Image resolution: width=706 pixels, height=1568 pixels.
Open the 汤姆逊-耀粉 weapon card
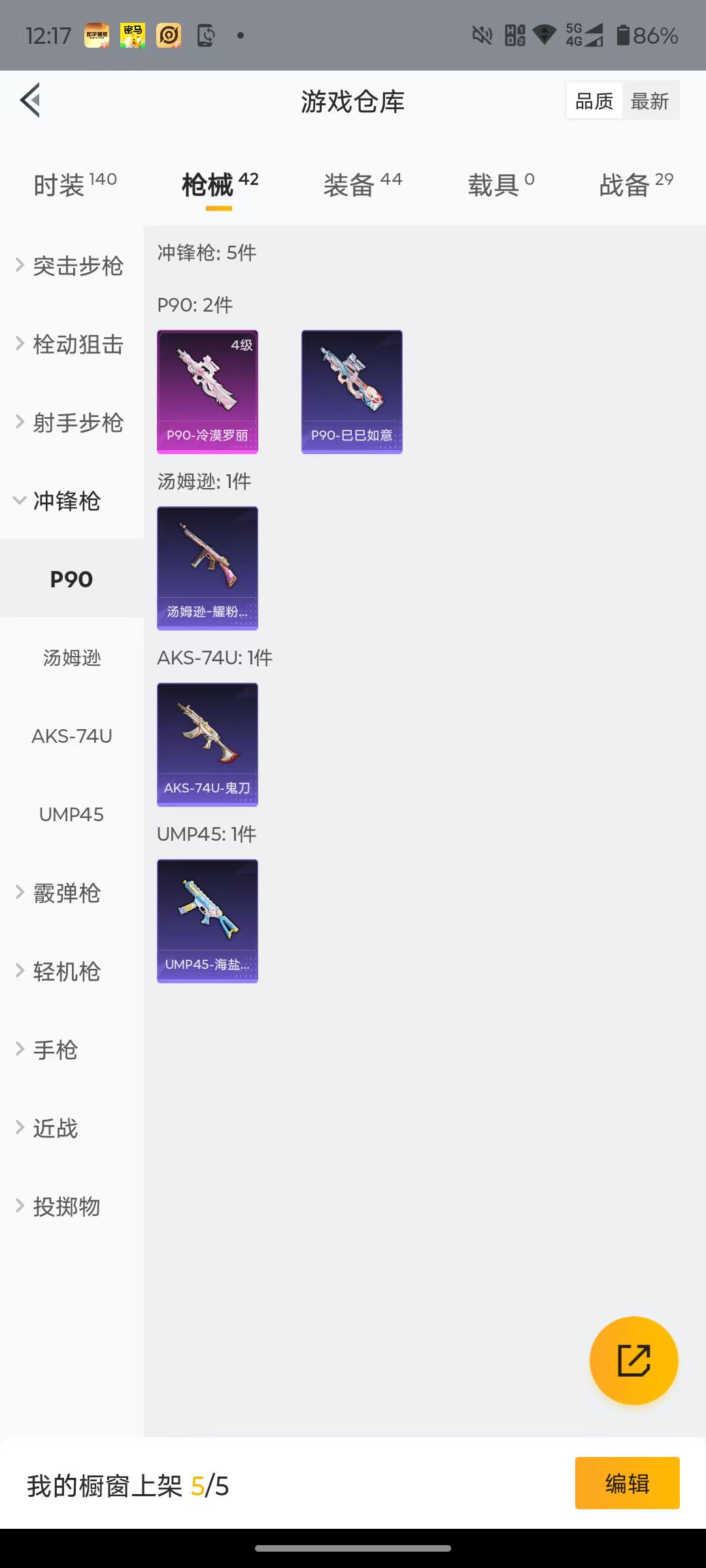[x=207, y=567]
